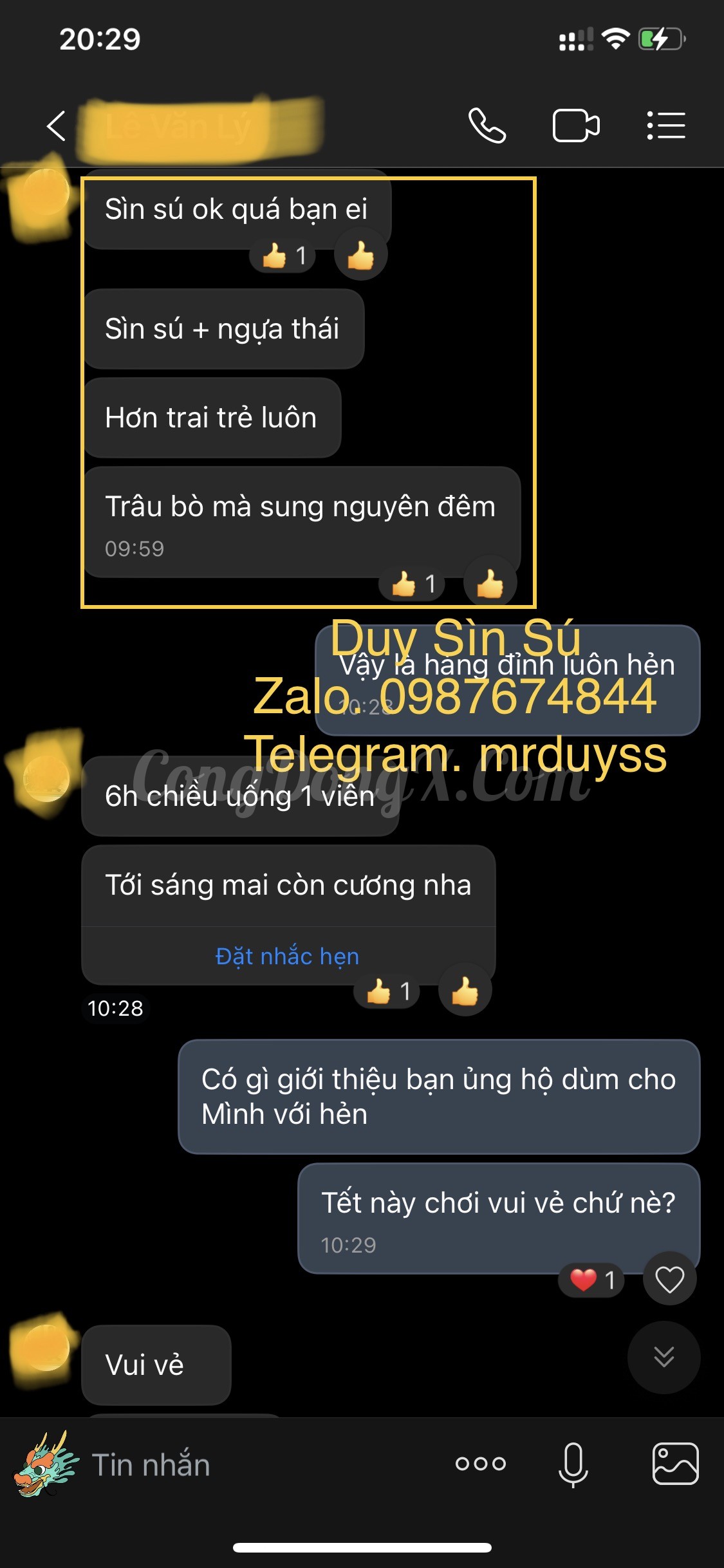Open the sticker panel via dragon icon
This screenshot has width=724, height=1568.
(45, 1464)
